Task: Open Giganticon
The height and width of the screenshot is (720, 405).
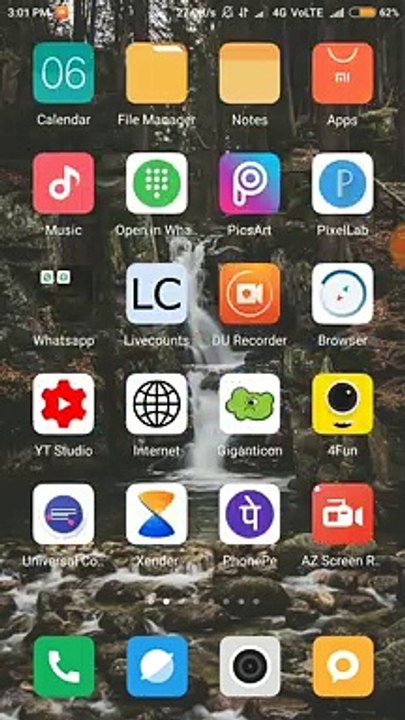Action: coord(250,404)
